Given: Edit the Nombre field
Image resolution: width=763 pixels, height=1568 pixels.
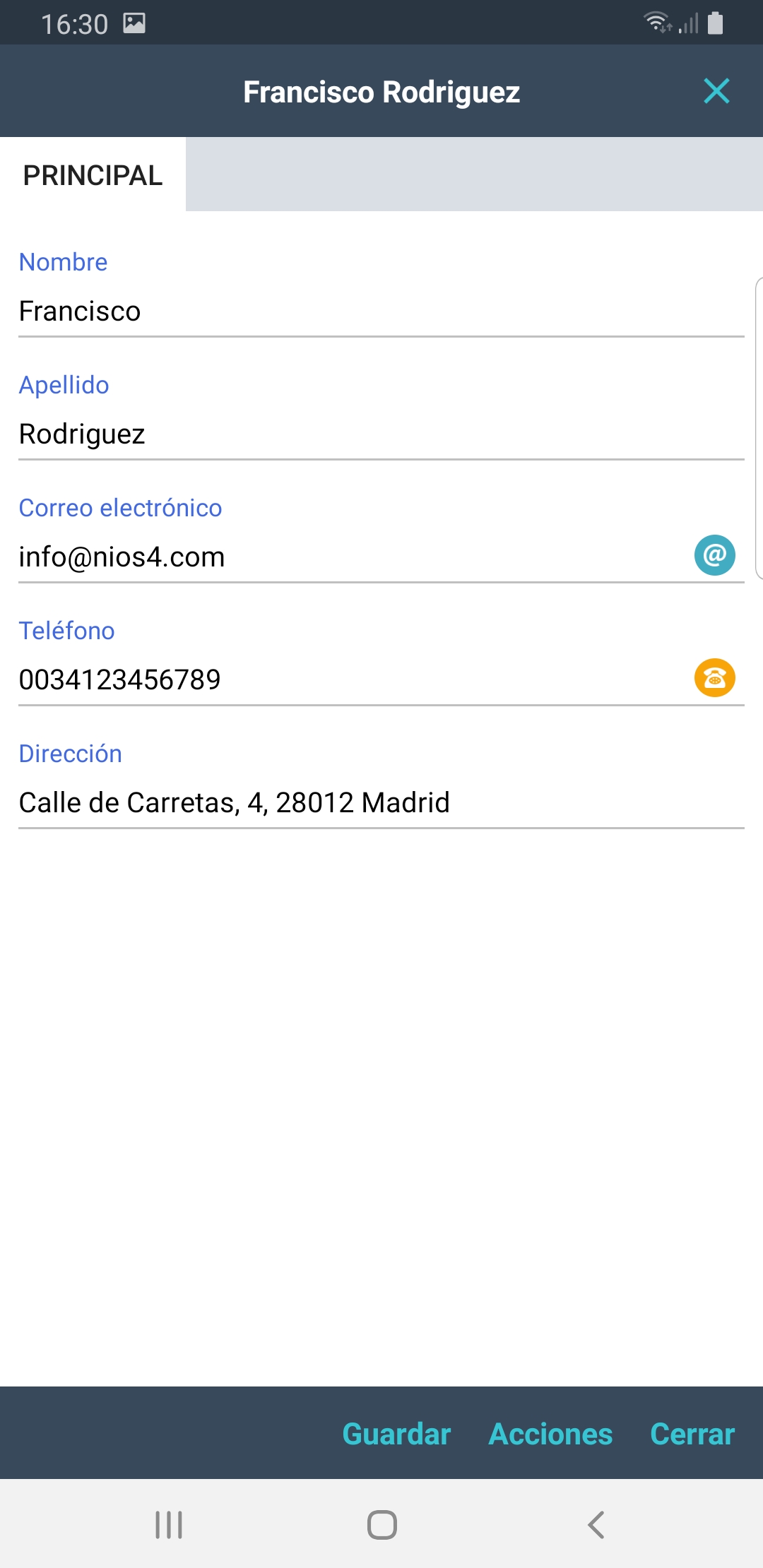Looking at the screenshot, I should tap(353, 311).
